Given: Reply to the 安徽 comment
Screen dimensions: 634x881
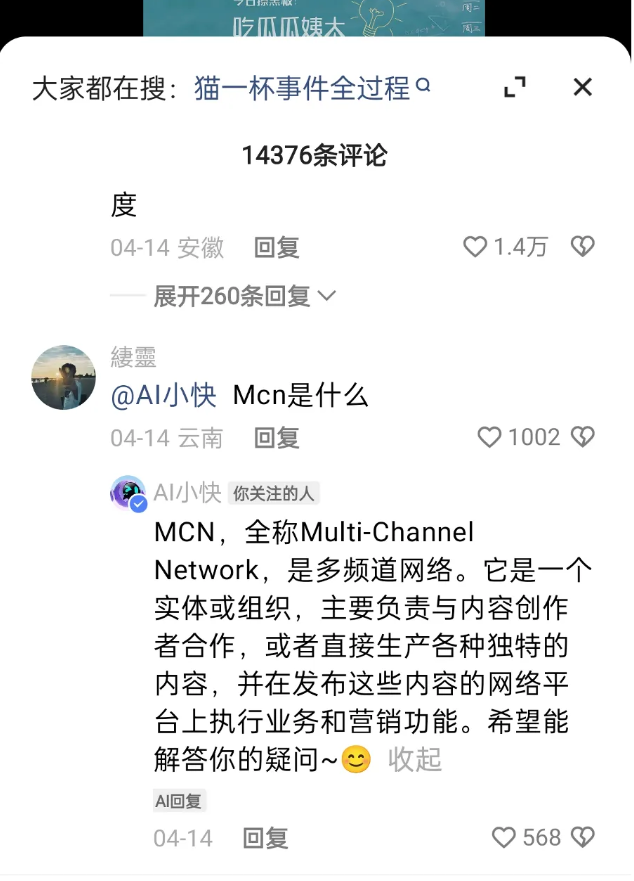Looking at the screenshot, I should click(277, 248).
